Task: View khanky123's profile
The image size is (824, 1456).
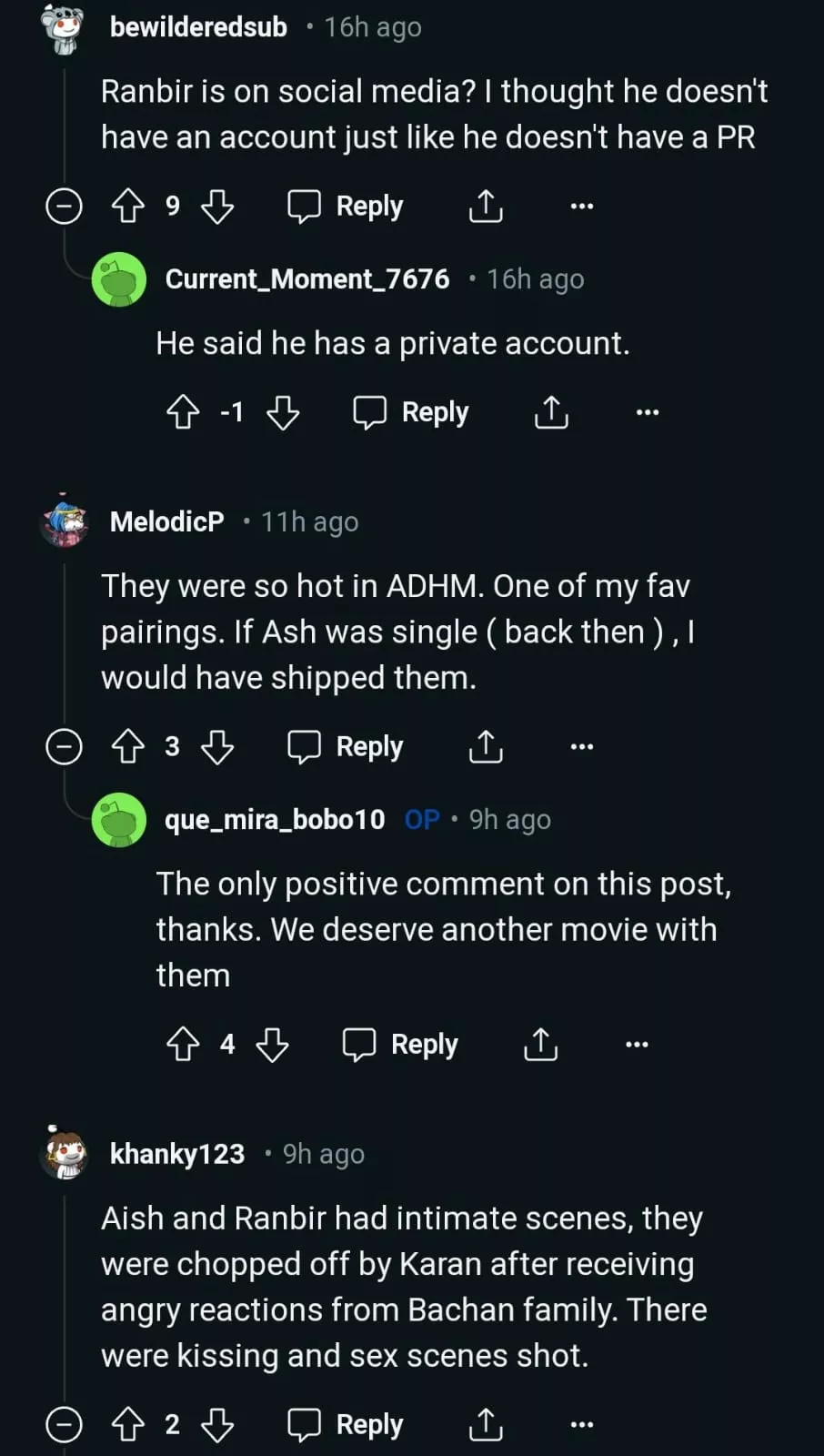Action: (x=176, y=1154)
